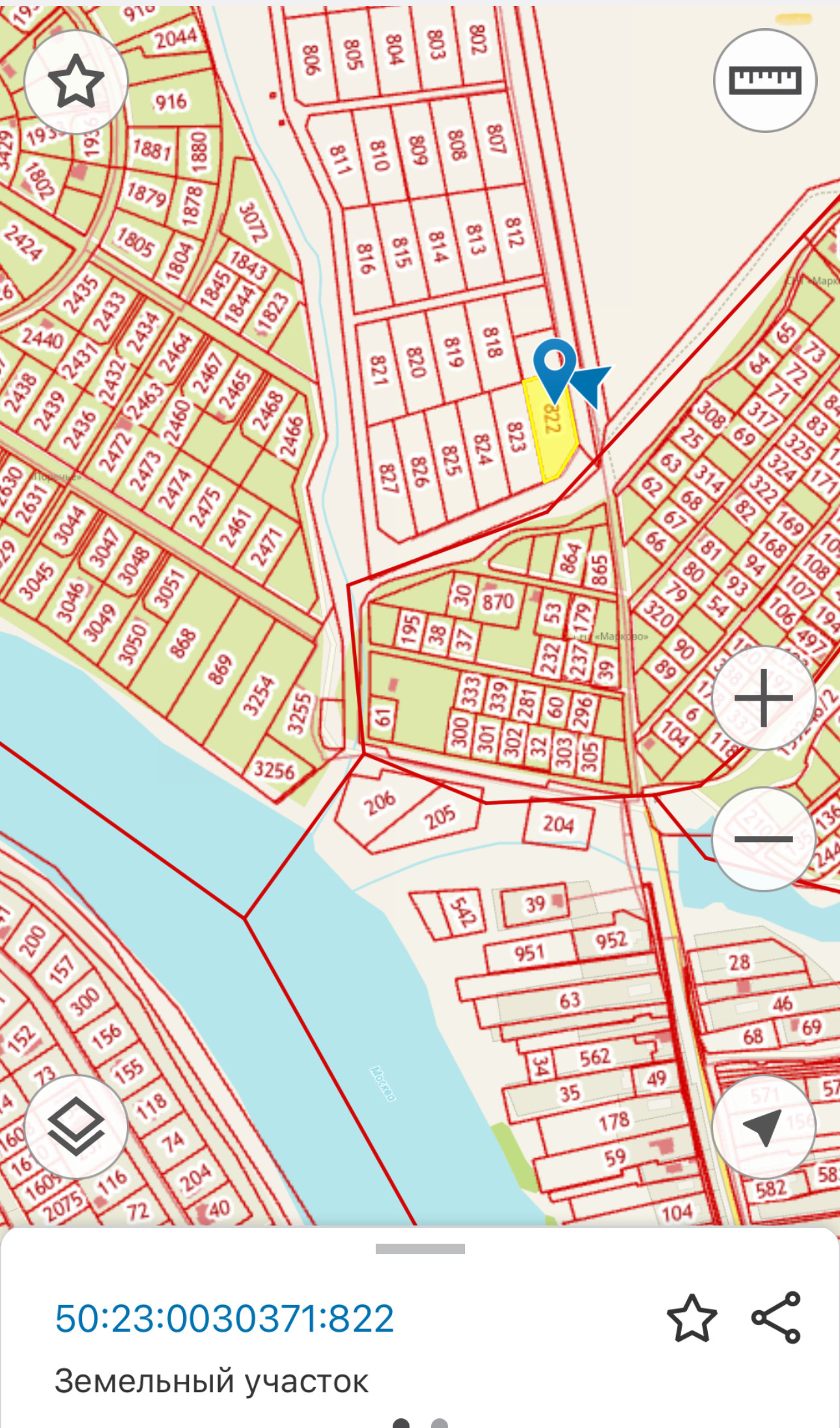Share this land parcel
840x1428 pixels.
coord(776,1319)
